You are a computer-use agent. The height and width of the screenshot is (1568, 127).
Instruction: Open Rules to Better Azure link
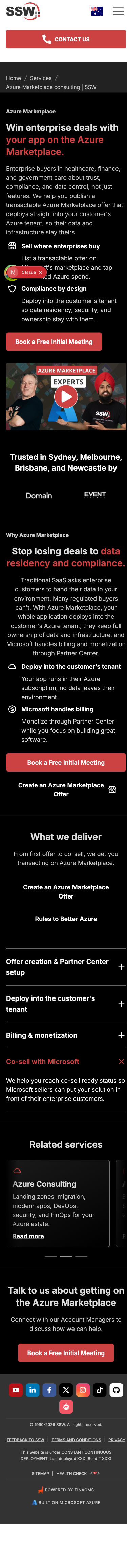click(x=66, y=919)
